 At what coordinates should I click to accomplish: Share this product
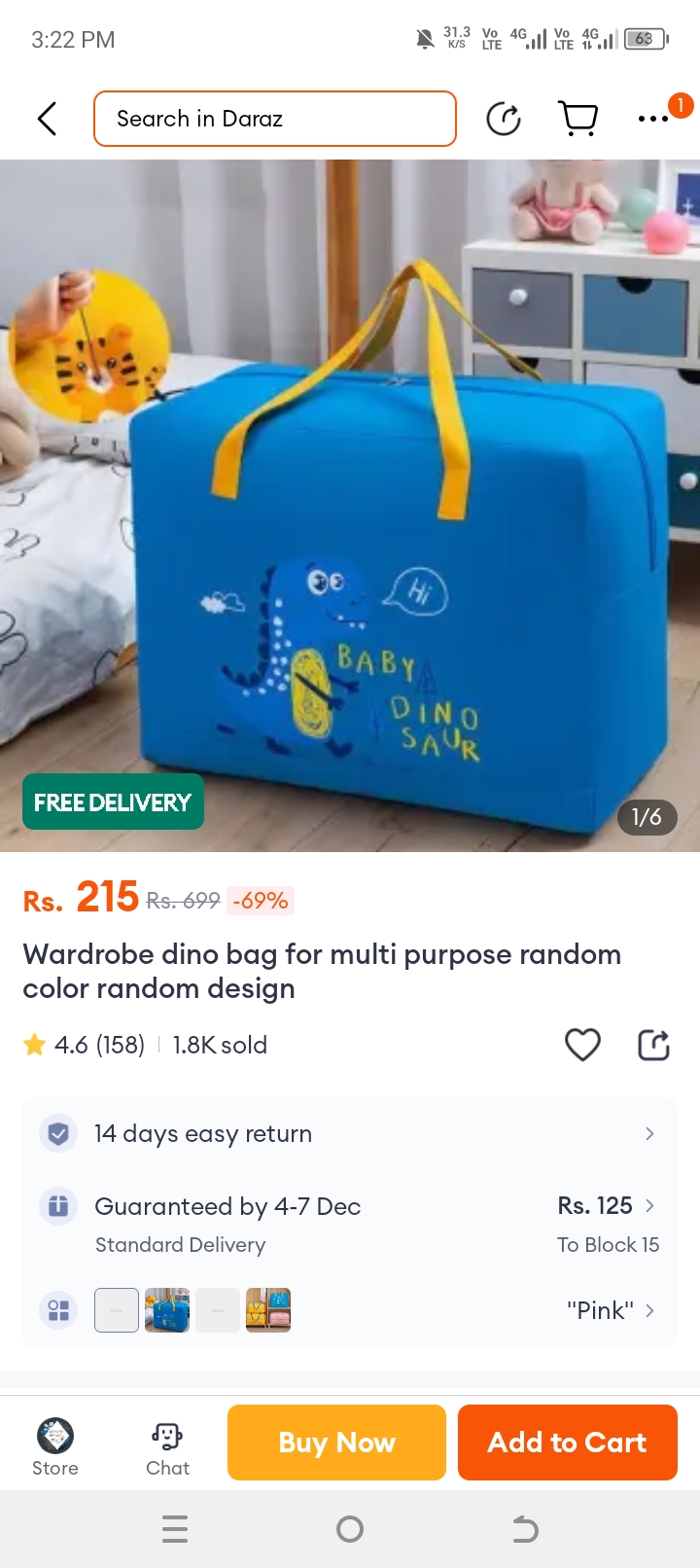pos(653,1045)
